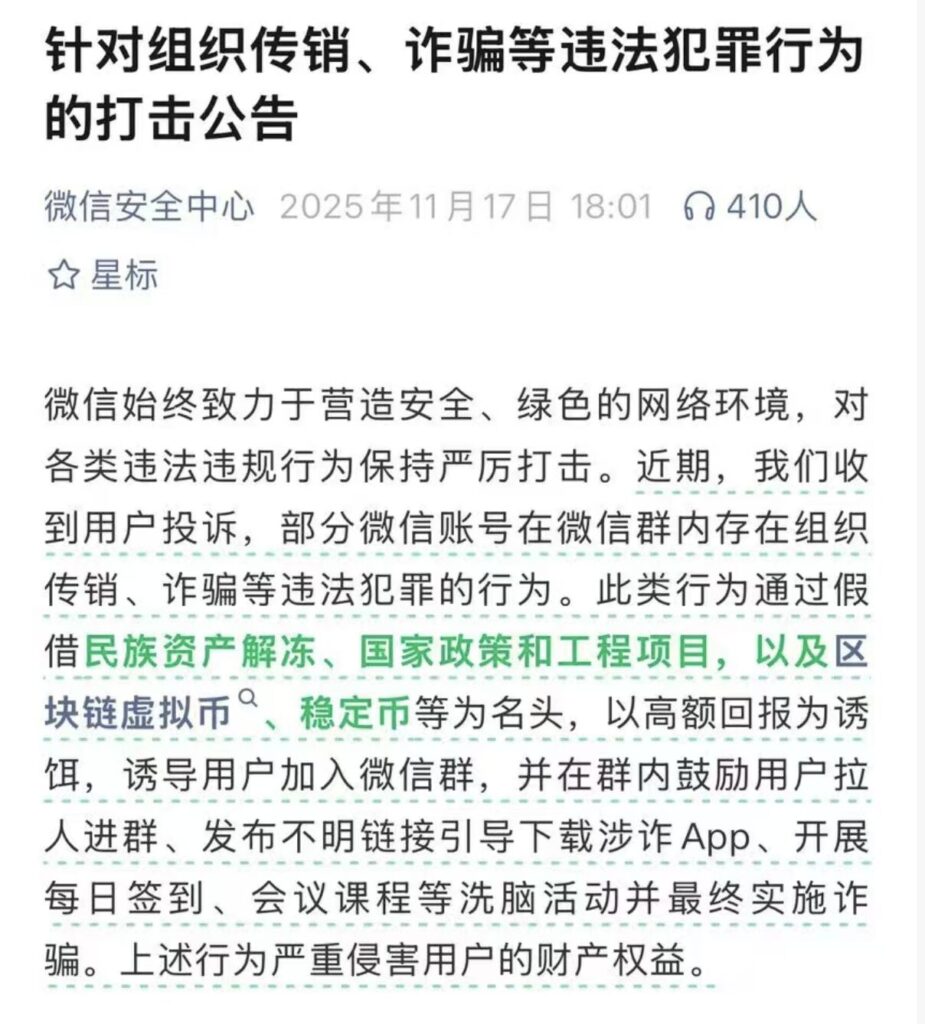Open the 微信安全中心 account page

point(150,208)
